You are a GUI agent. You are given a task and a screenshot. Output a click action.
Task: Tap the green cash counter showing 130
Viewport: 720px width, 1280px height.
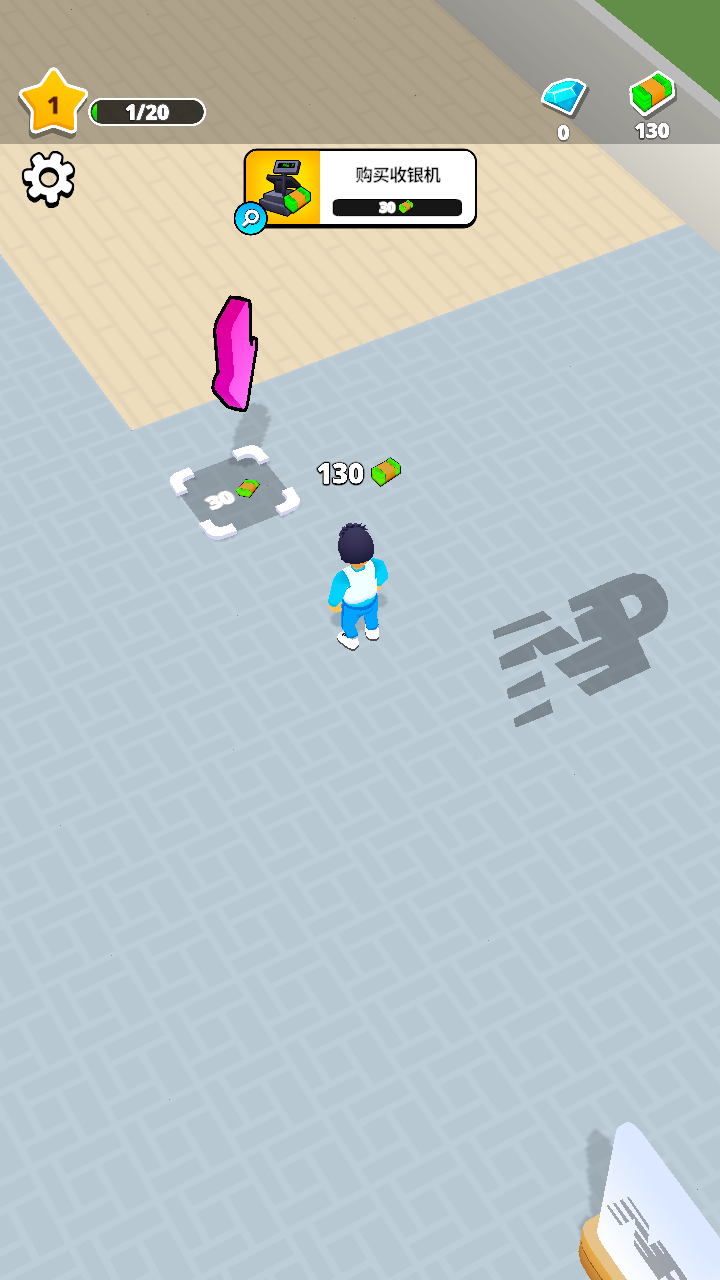652,106
